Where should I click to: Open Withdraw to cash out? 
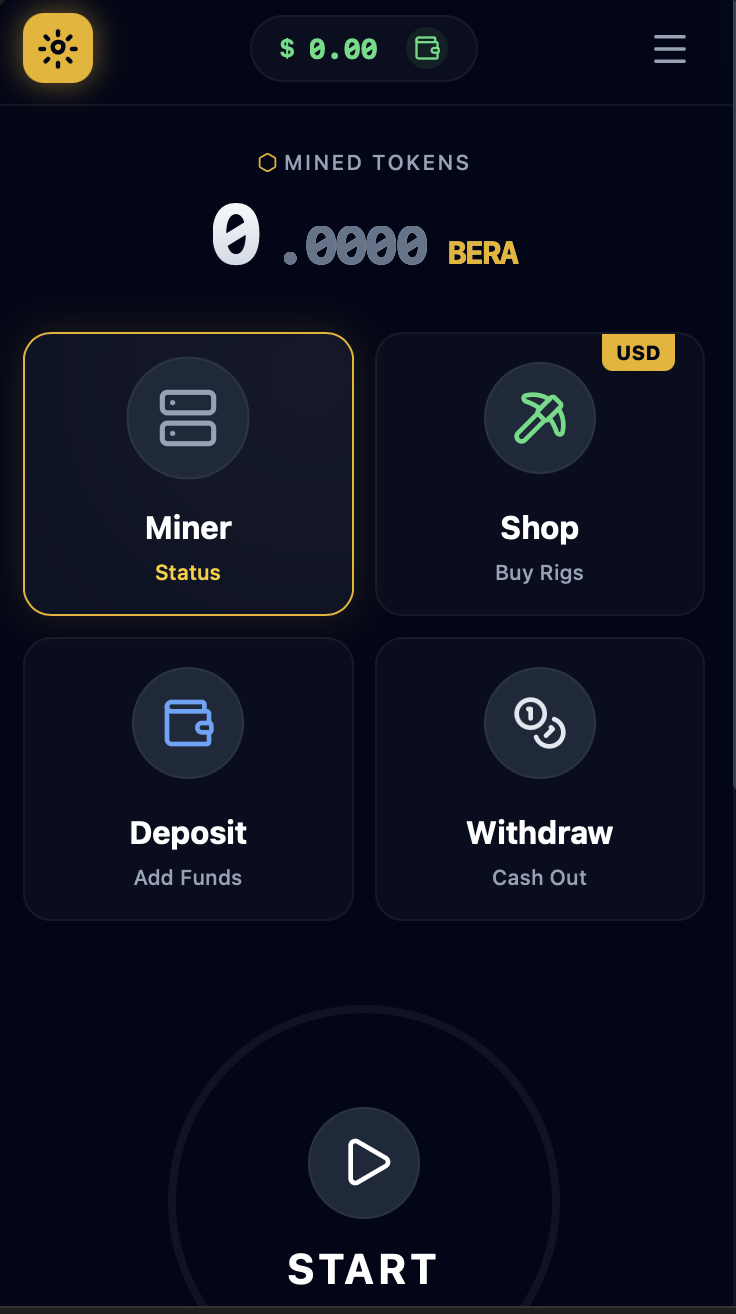[539, 778]
